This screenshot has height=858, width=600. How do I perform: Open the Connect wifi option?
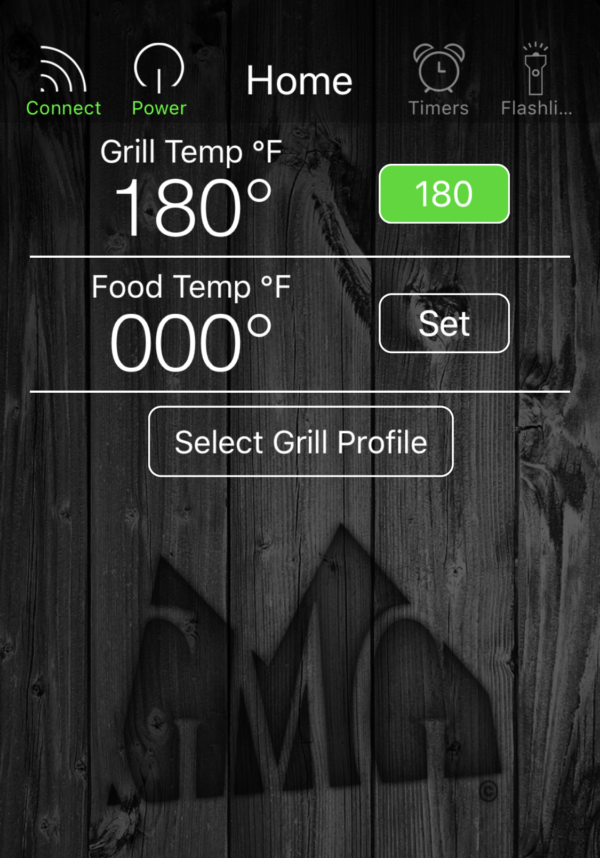63,80
